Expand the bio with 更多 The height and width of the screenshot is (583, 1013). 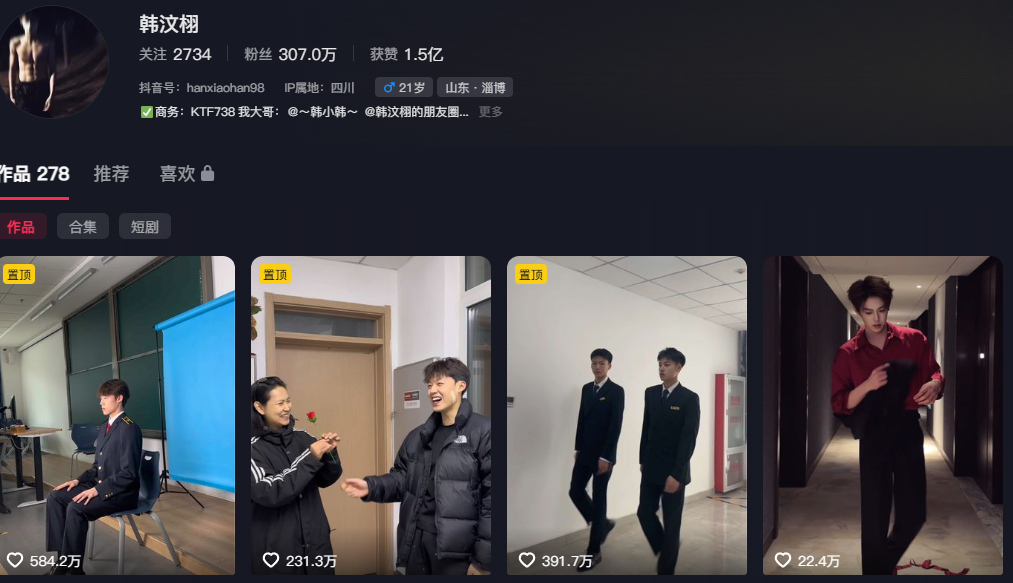pos(491,112)
